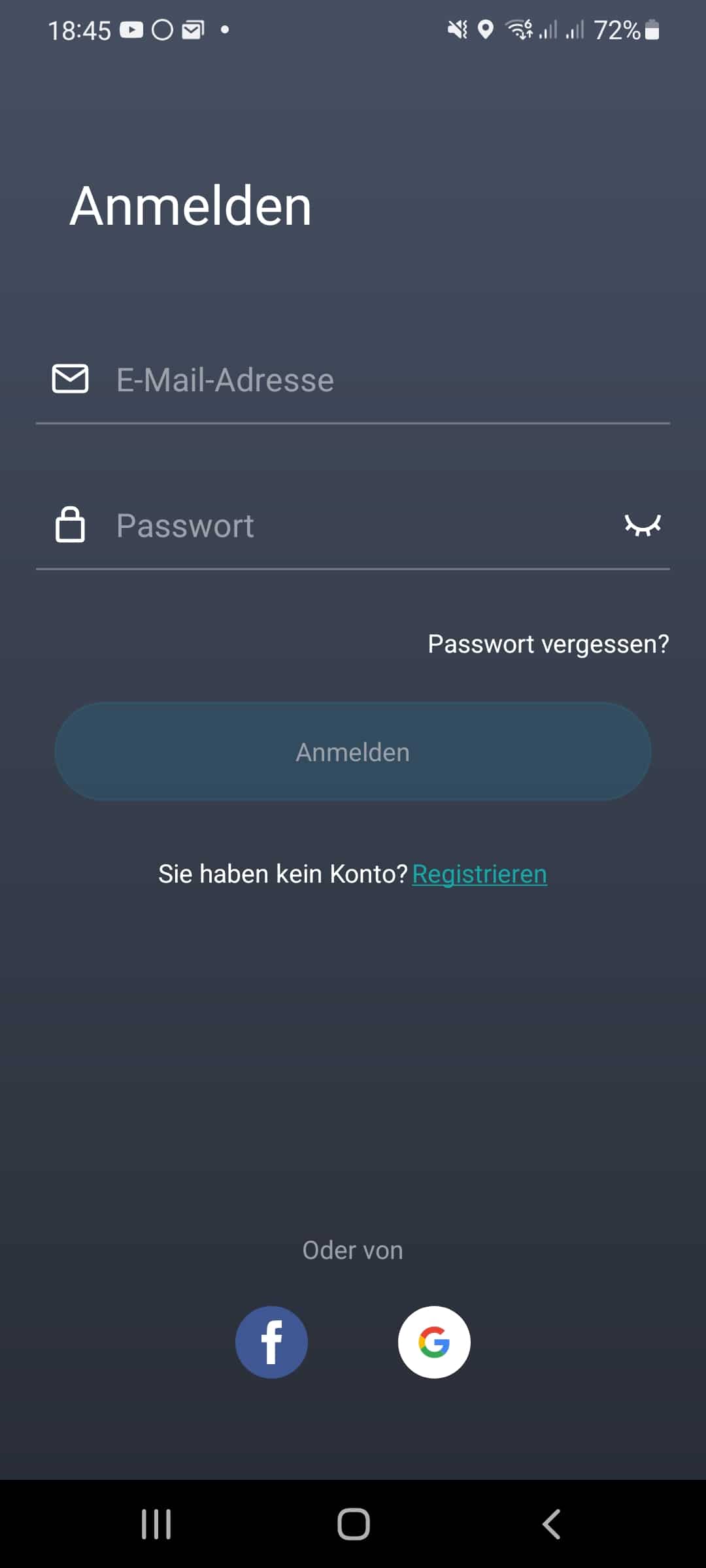Open the recent apps overview
Screen dimensions: 706x1568
156,1524
